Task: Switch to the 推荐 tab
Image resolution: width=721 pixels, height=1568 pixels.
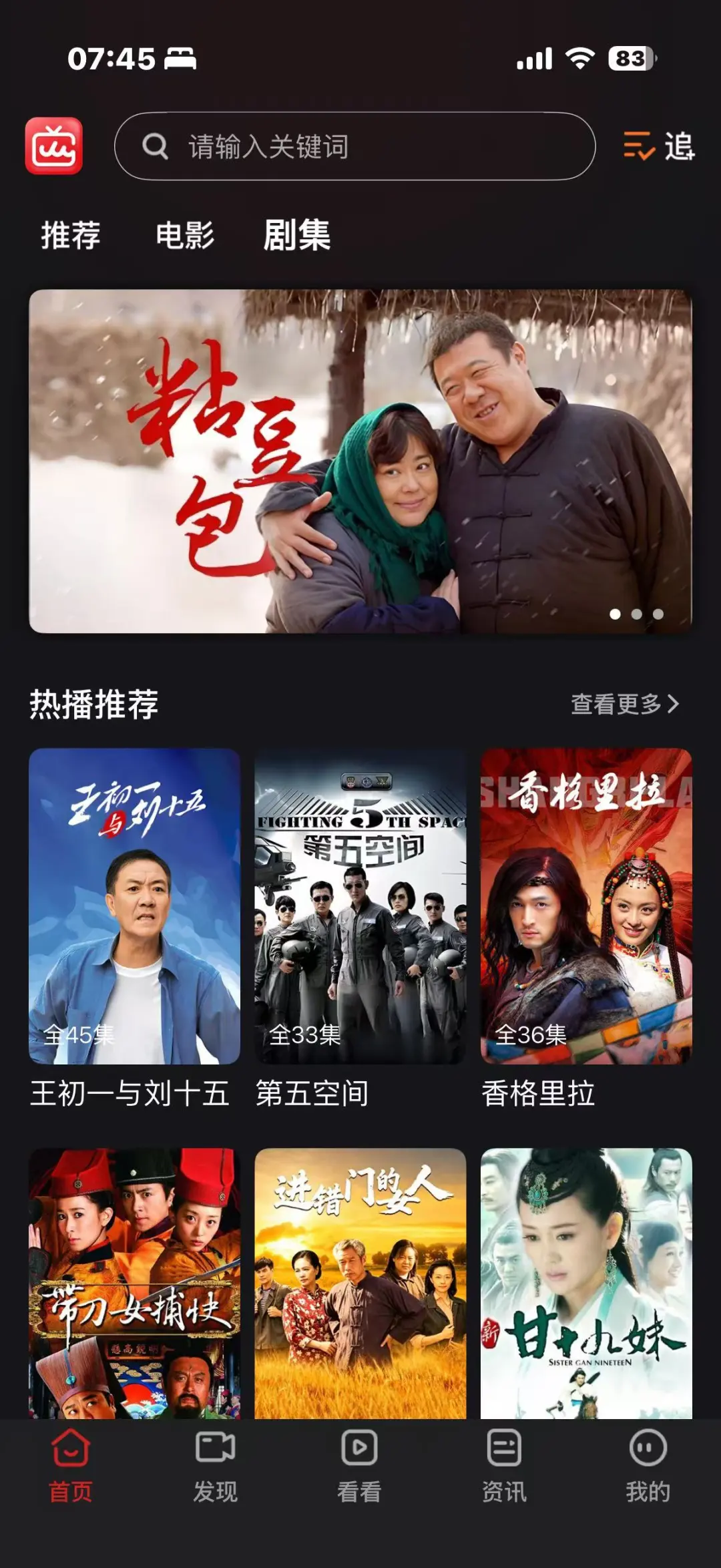Action: (x=70, y=235)
